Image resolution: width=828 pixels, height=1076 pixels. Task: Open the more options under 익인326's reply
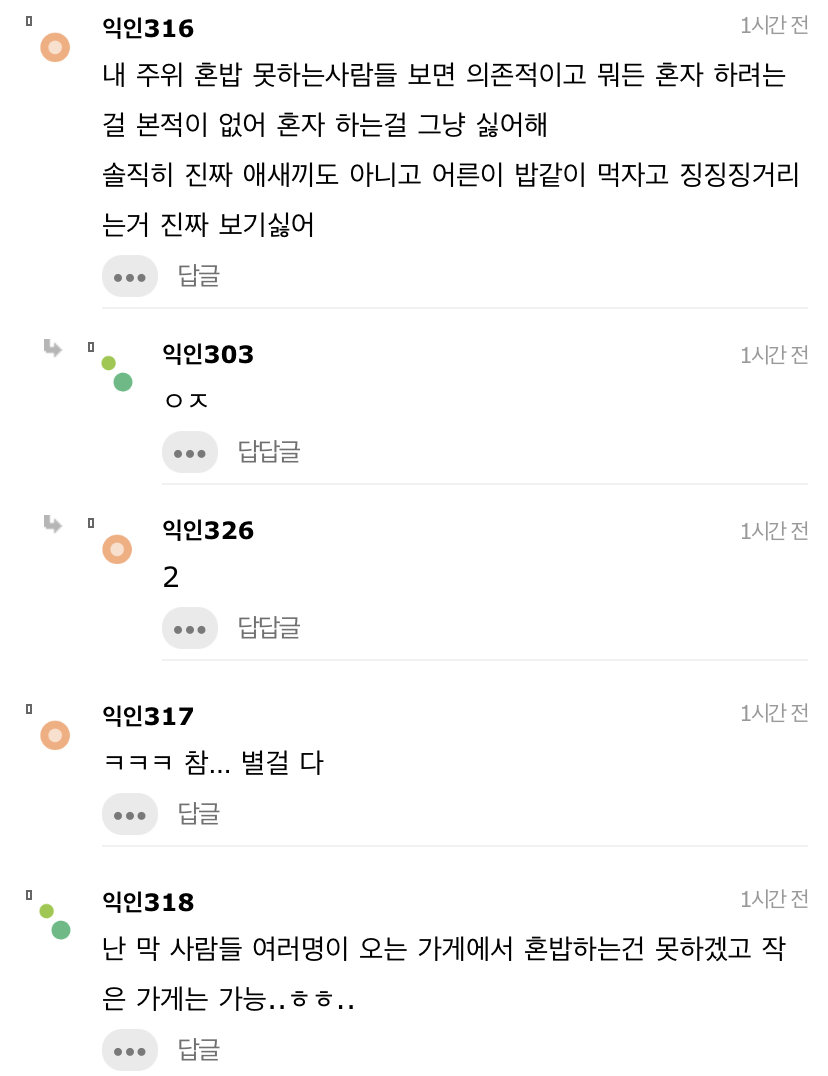tap(190, 628)
